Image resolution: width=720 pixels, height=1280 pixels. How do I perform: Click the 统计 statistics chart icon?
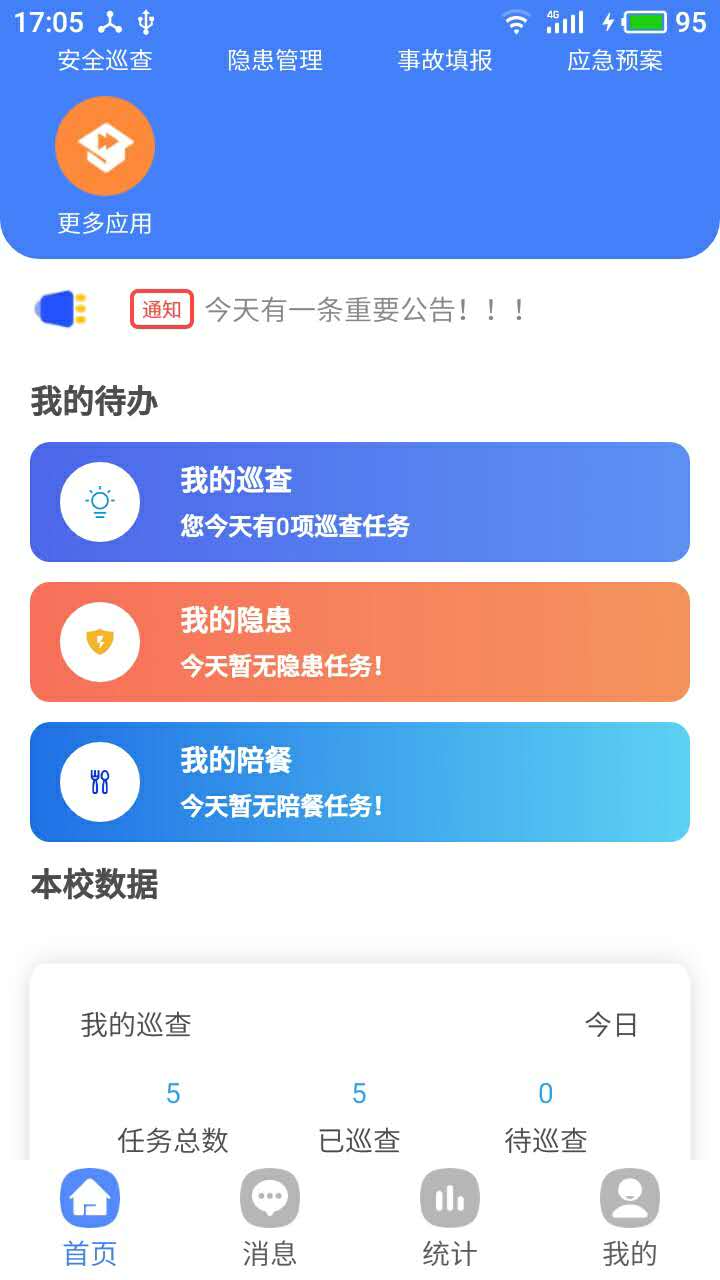tap(449, 1196)
